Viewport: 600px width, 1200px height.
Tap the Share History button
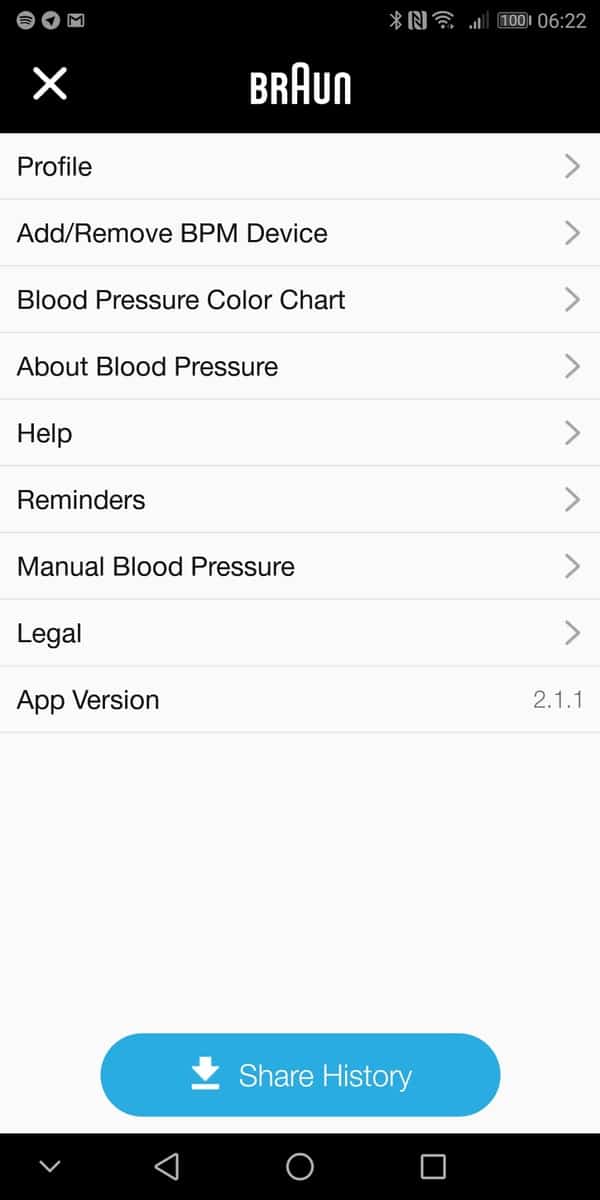(x=300, y=1075)
